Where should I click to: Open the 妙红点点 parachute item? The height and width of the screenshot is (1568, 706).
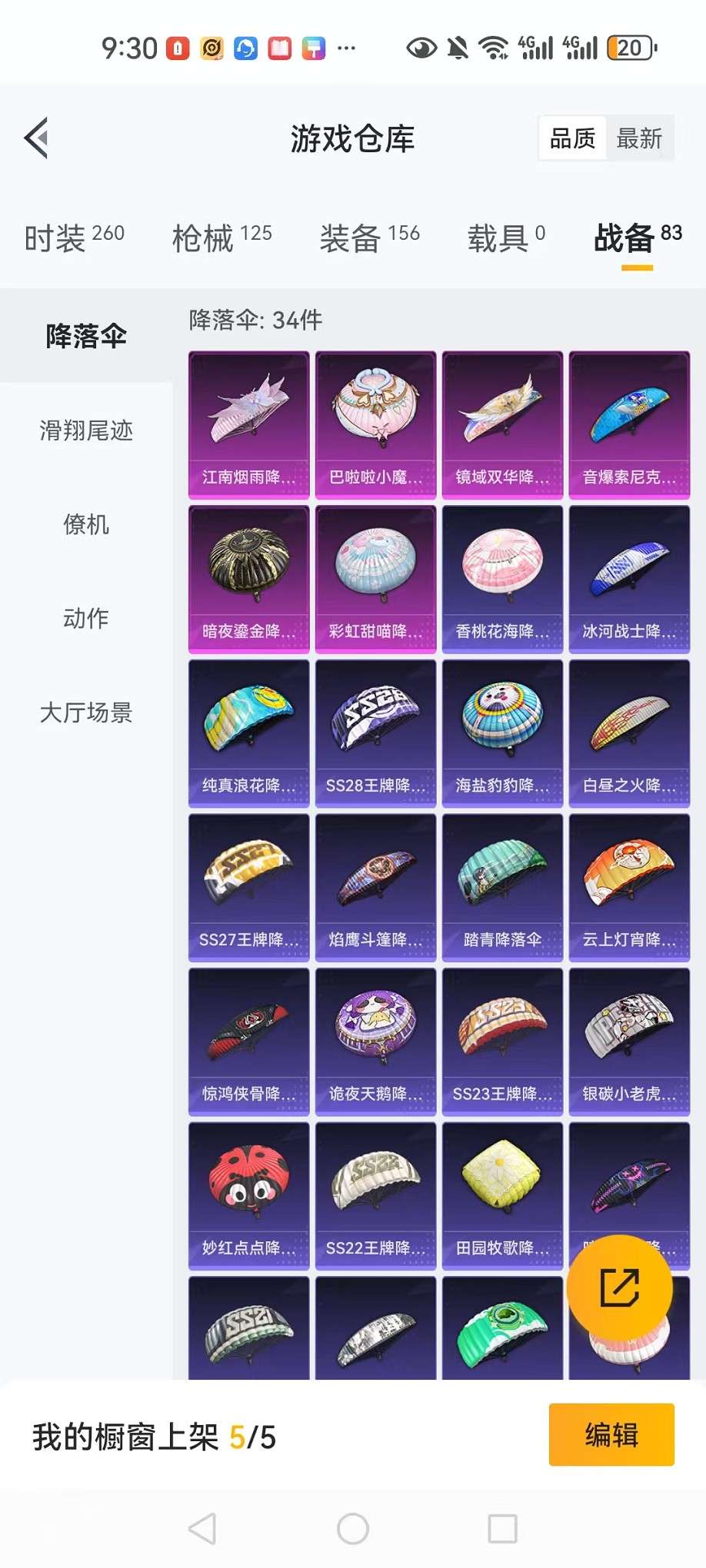249,1196
